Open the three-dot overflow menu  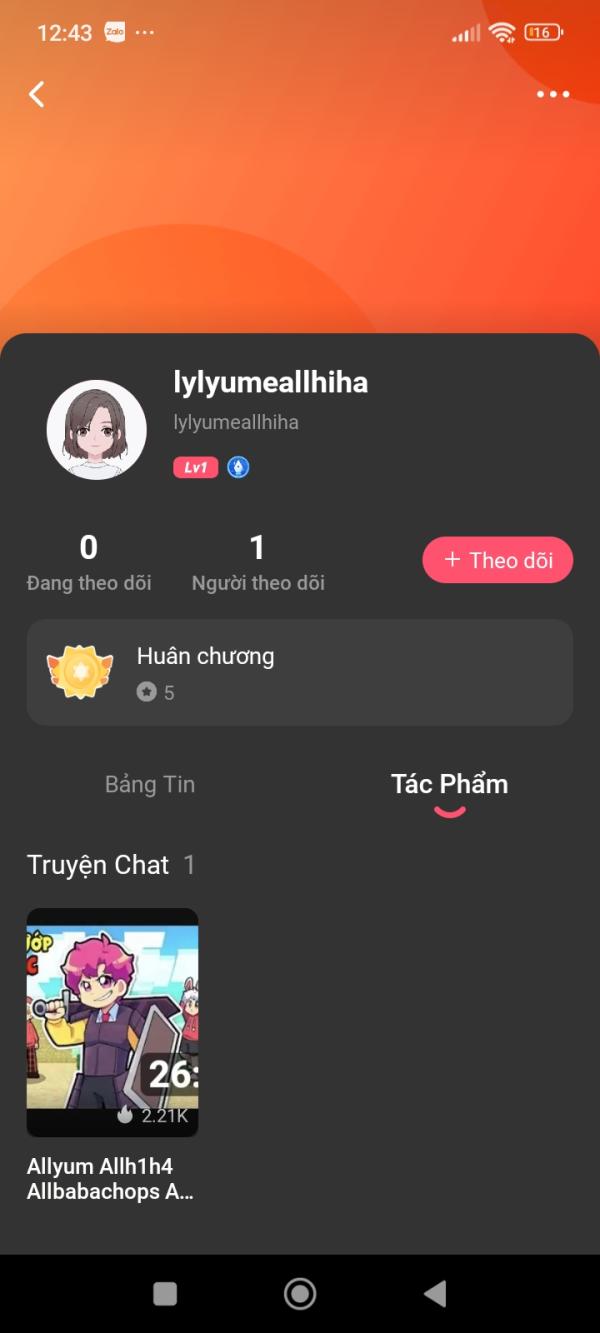[x=552, y=94]
